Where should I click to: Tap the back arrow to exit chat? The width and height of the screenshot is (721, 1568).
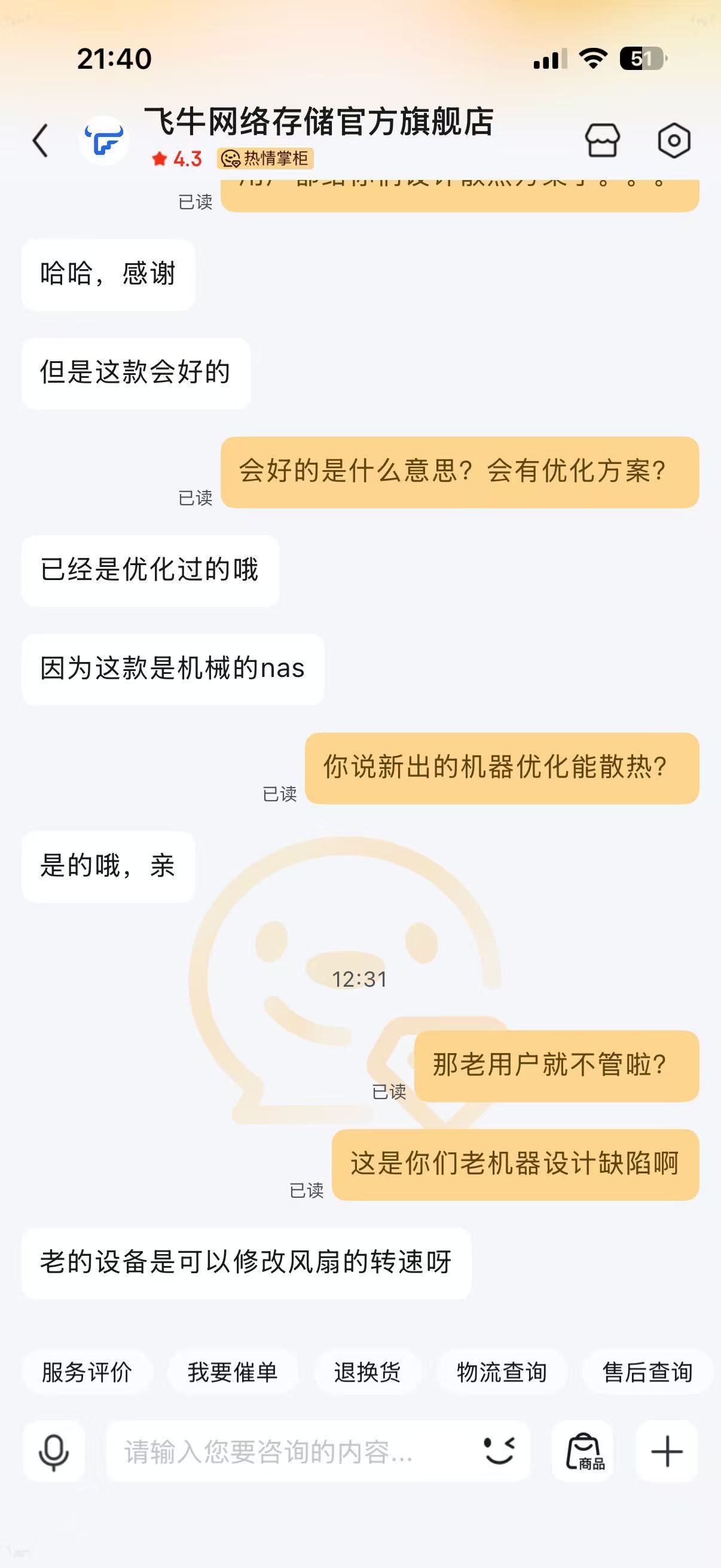(39, 140)
